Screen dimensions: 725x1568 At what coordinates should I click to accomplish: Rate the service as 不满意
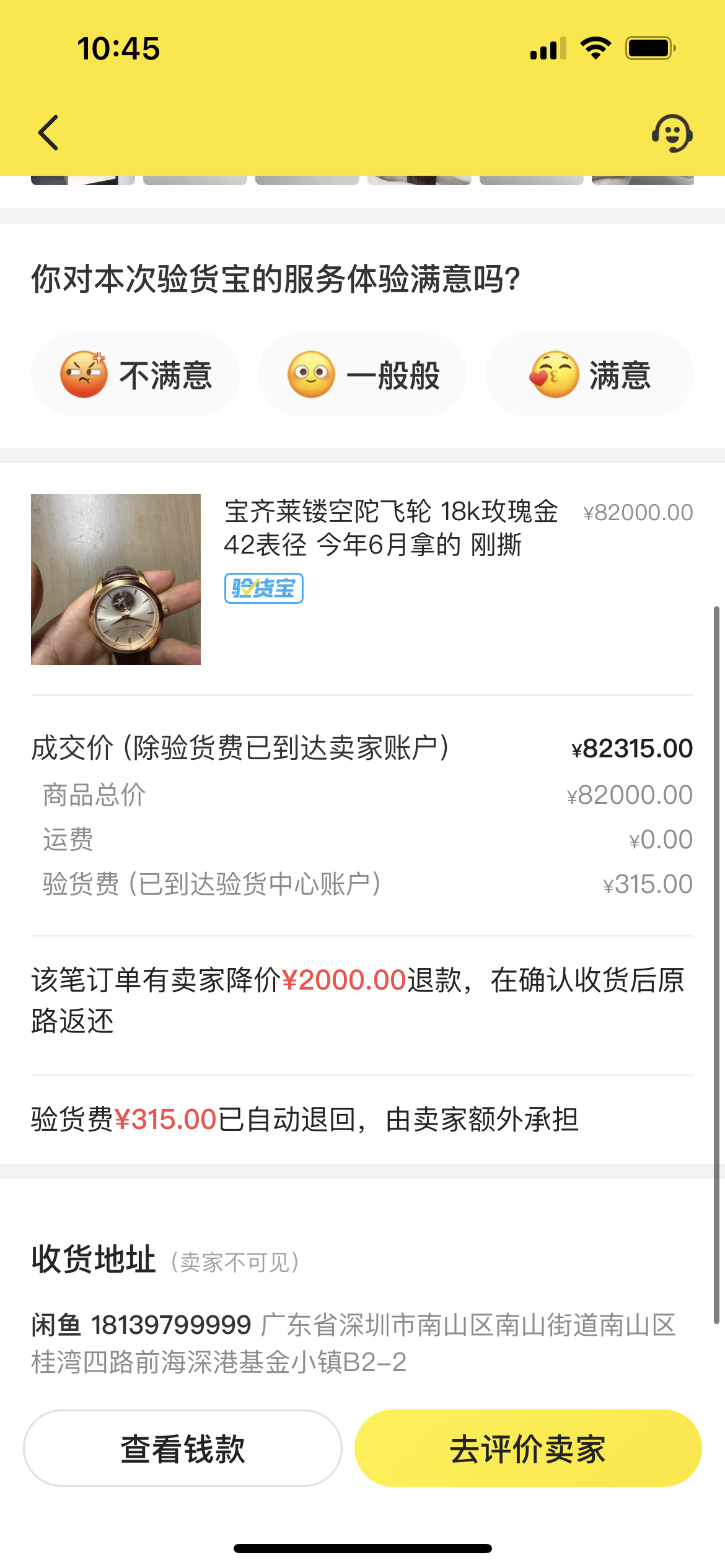pos(135,375)
